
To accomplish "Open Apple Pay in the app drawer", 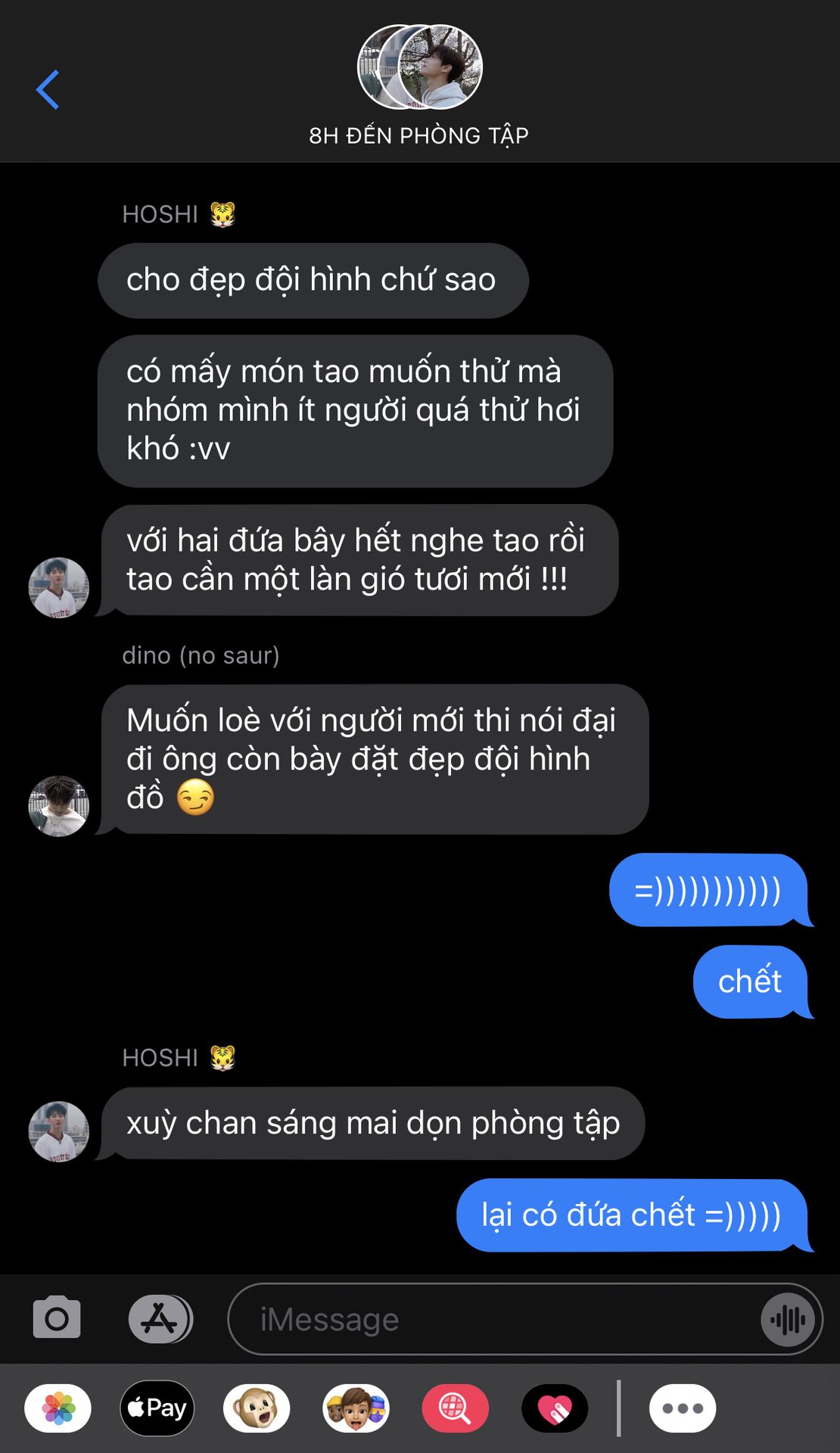I will pyautogui.click(x=157, y=1408).
